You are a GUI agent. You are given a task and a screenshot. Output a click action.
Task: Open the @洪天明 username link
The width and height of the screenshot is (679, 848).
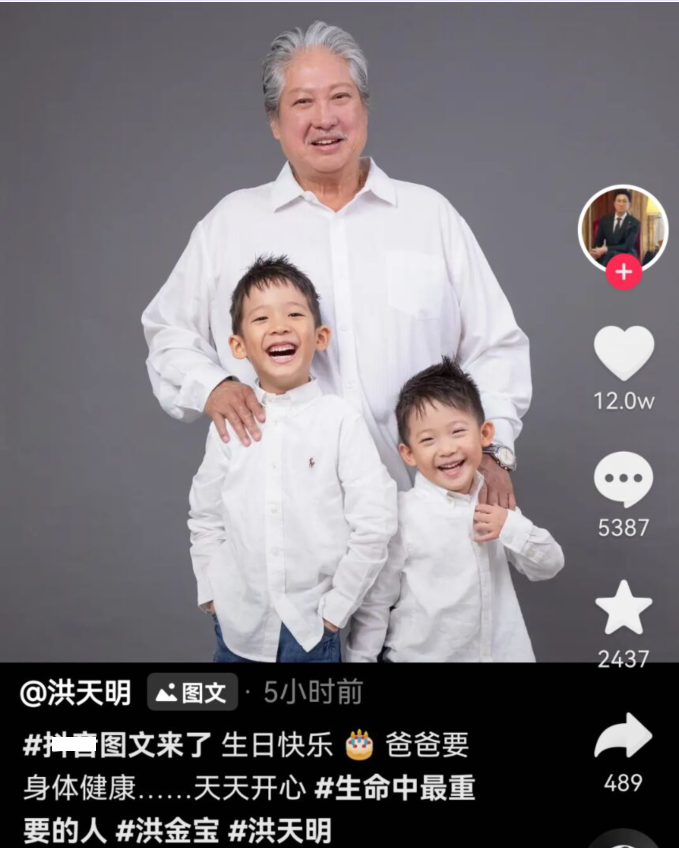(76, 692)
